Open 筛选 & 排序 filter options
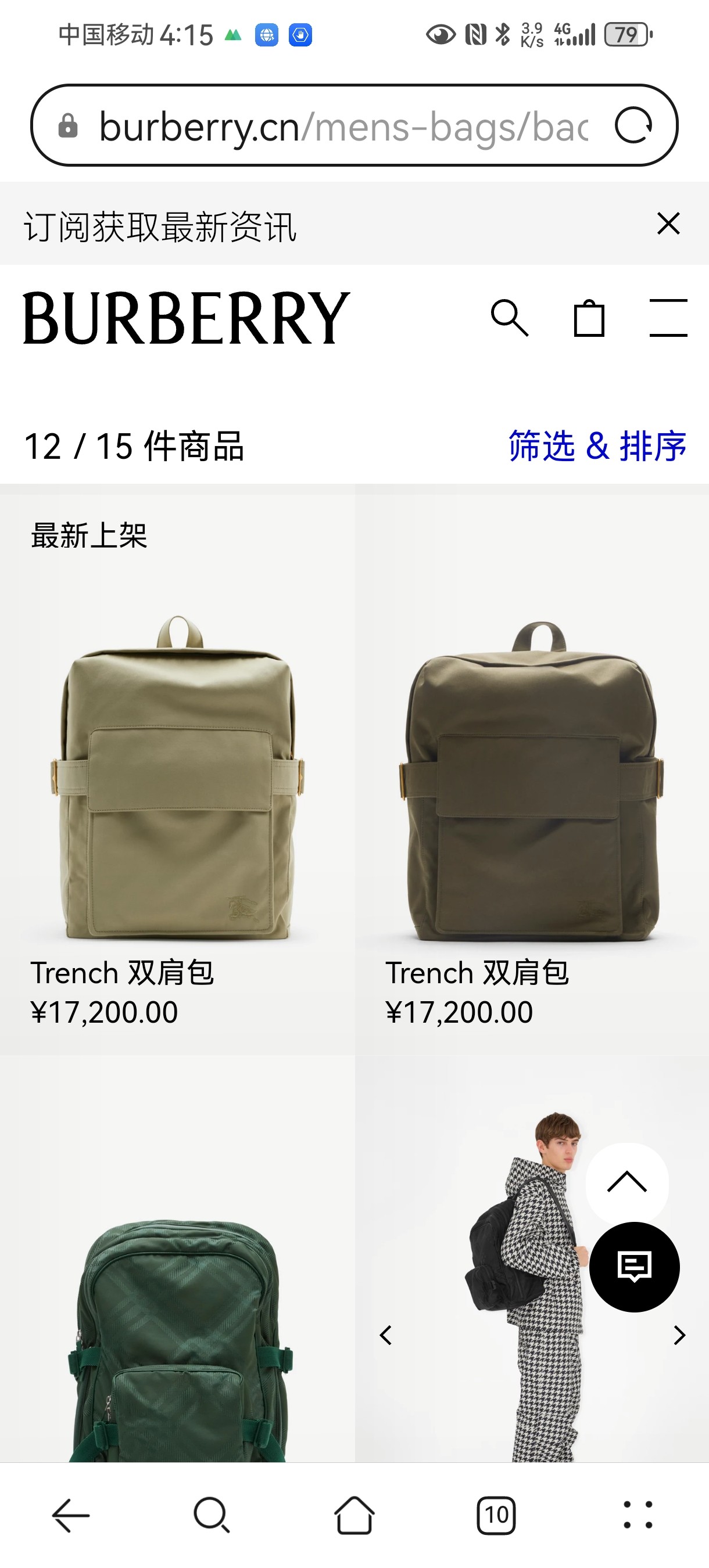 (597, 445)
